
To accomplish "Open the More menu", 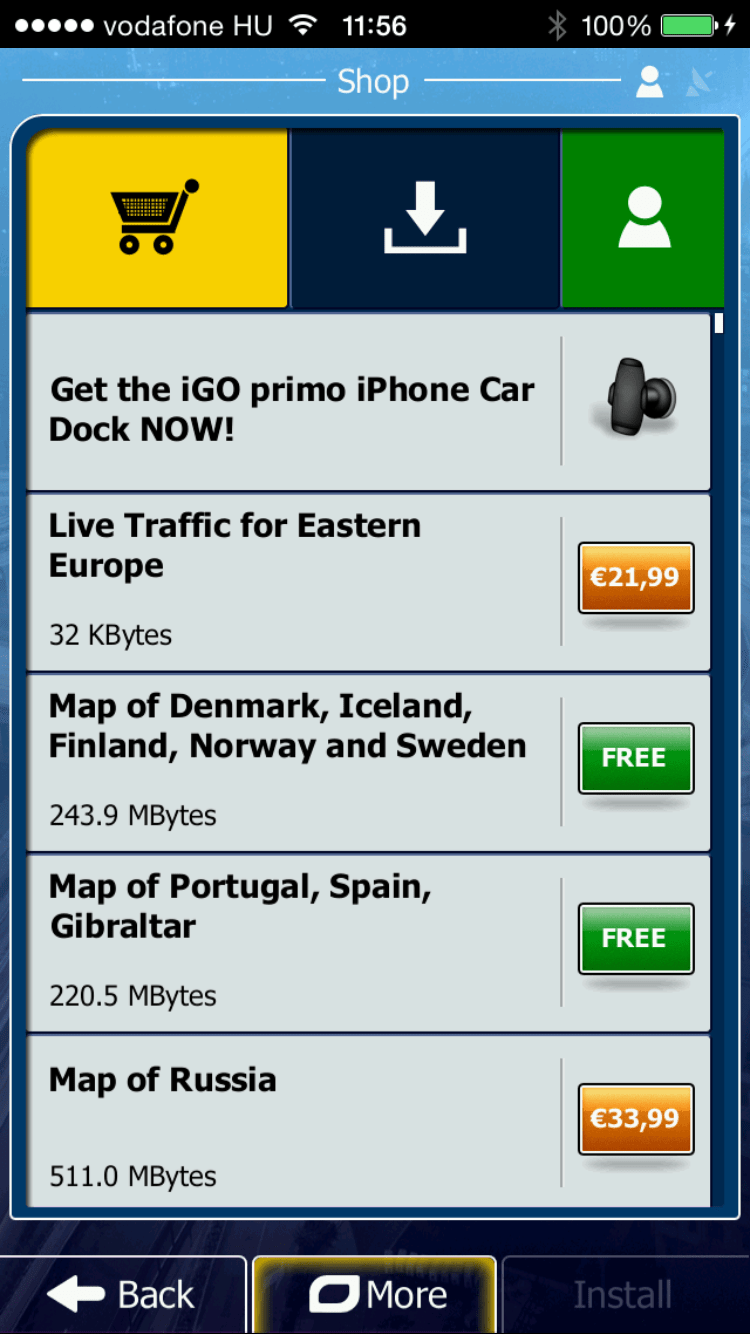I will 375,1295.
